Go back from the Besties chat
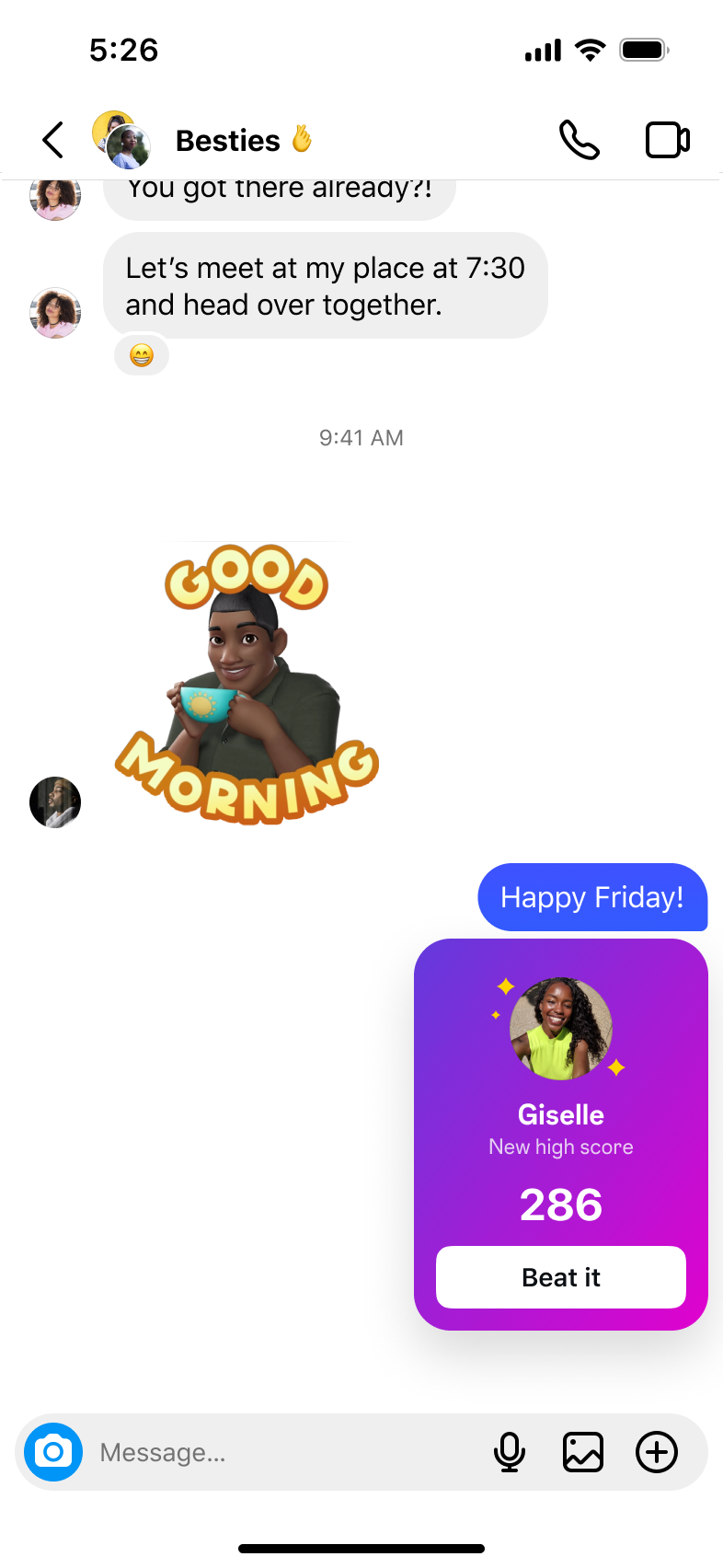 tap(53, 141)
